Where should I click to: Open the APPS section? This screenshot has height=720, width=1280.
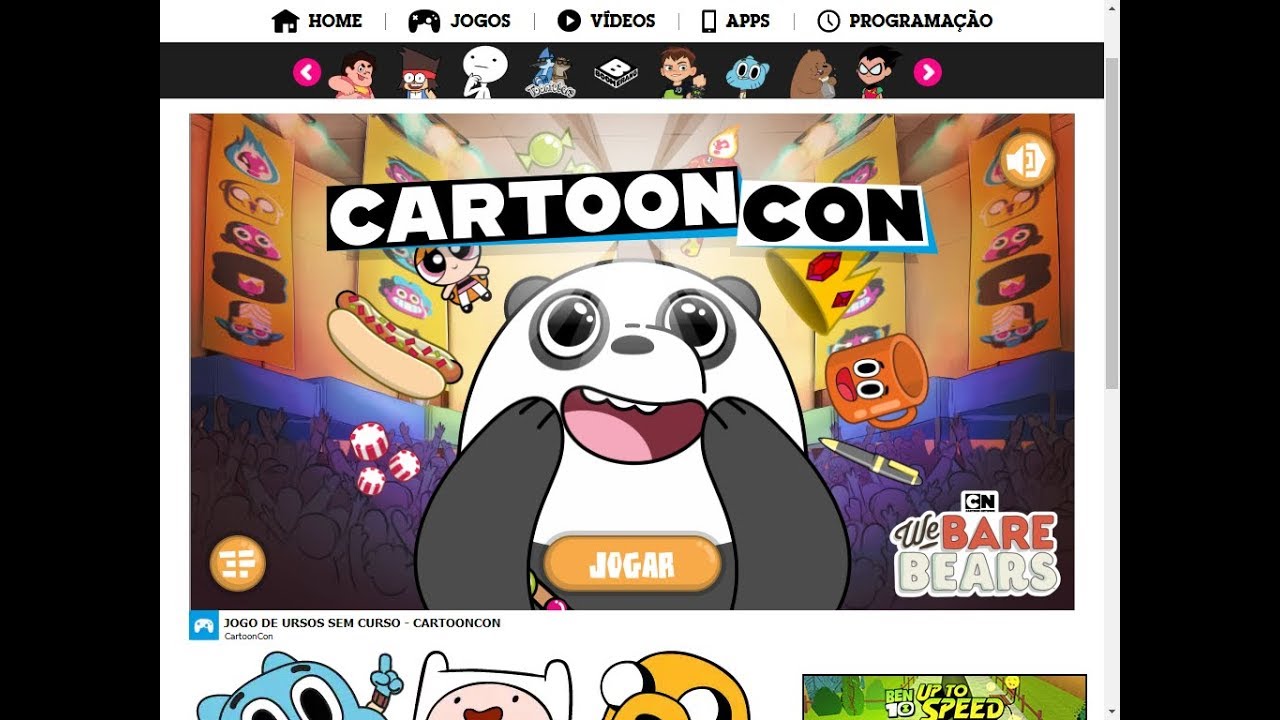pos(735,20)
